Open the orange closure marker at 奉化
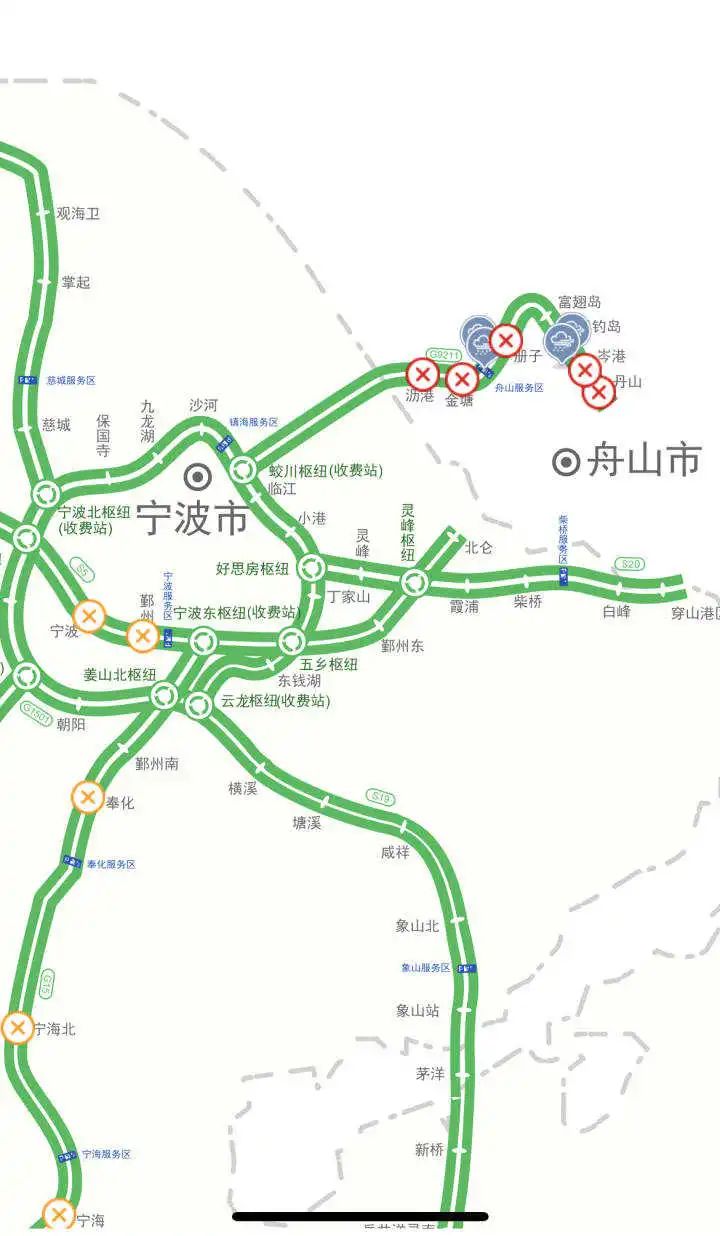Screen dimensions: 720x1236 (x=88, y=797)
